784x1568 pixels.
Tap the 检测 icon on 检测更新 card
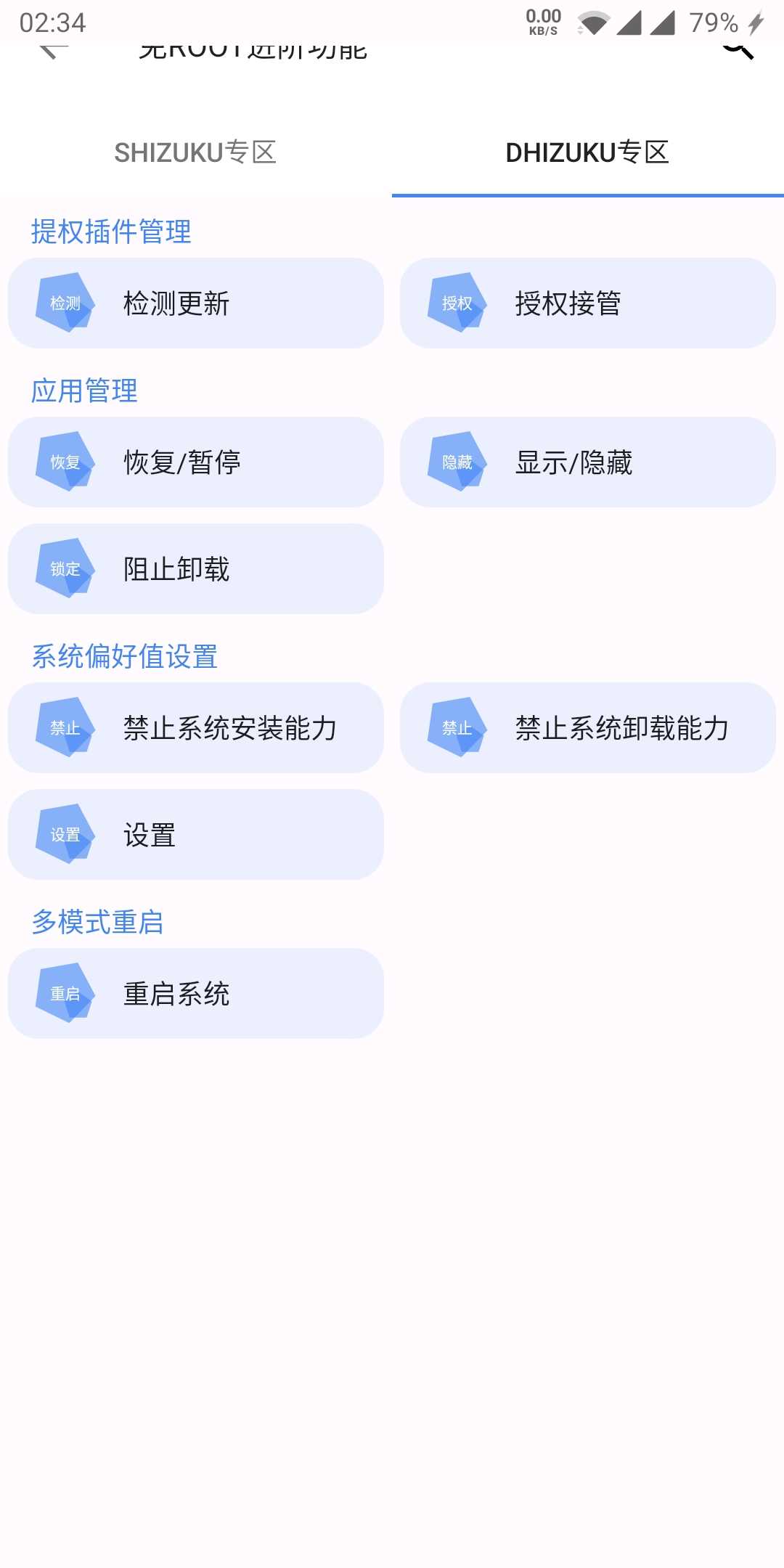(x=65, y=303)
